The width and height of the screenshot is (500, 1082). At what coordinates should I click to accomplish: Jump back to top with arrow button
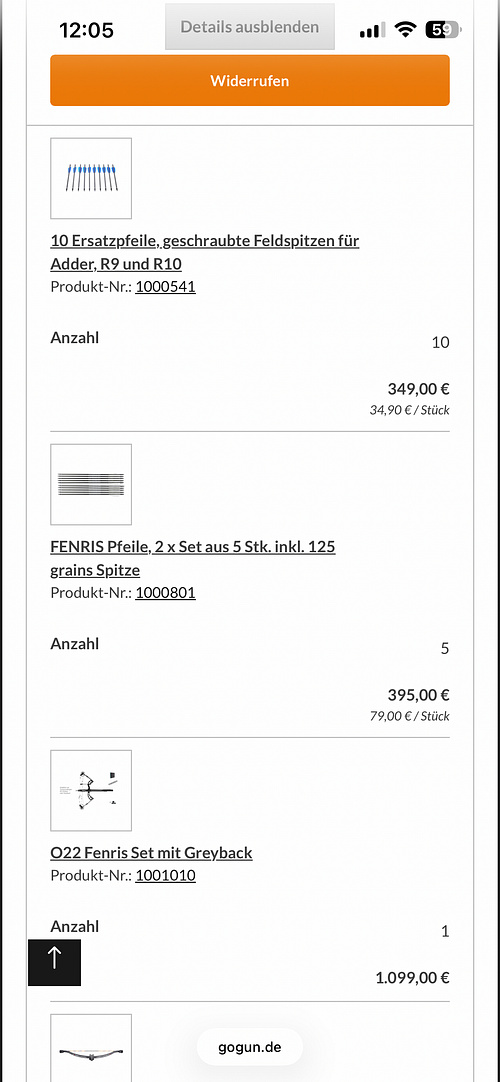tap(54, 962)
